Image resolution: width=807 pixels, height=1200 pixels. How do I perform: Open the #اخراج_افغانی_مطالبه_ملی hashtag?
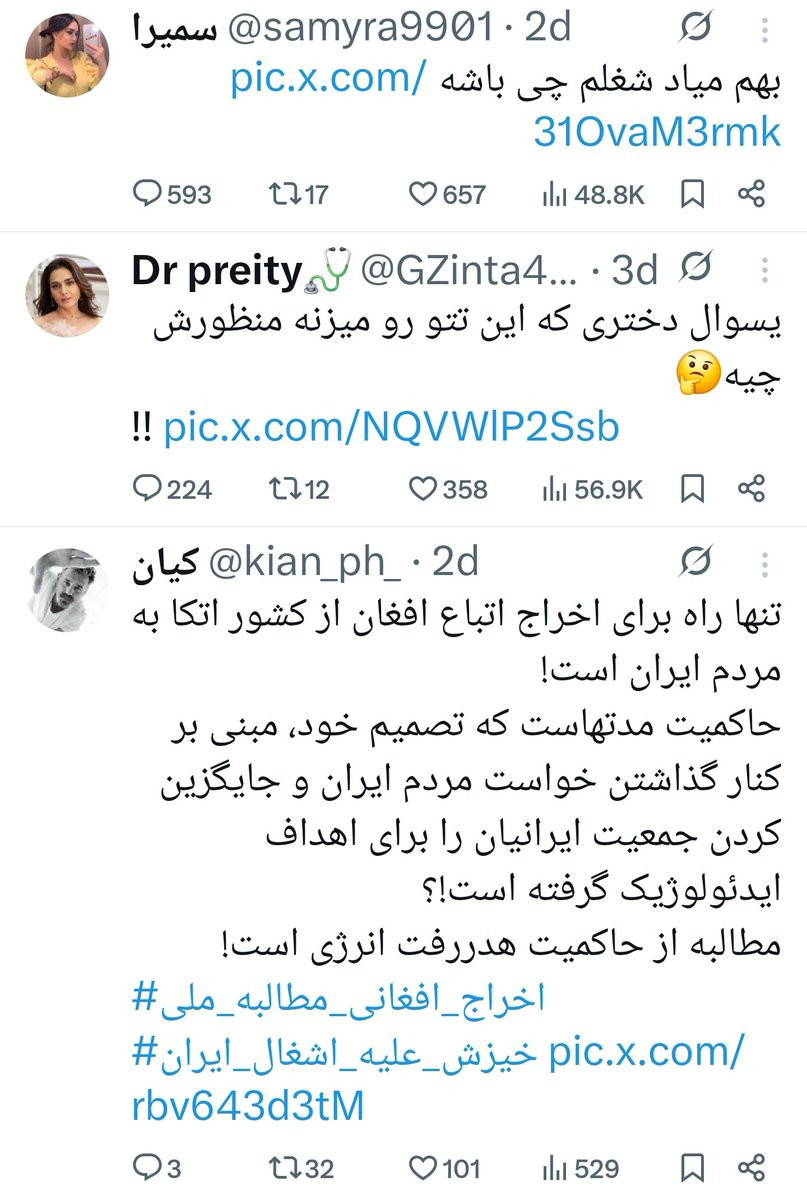pos(340,1000)
